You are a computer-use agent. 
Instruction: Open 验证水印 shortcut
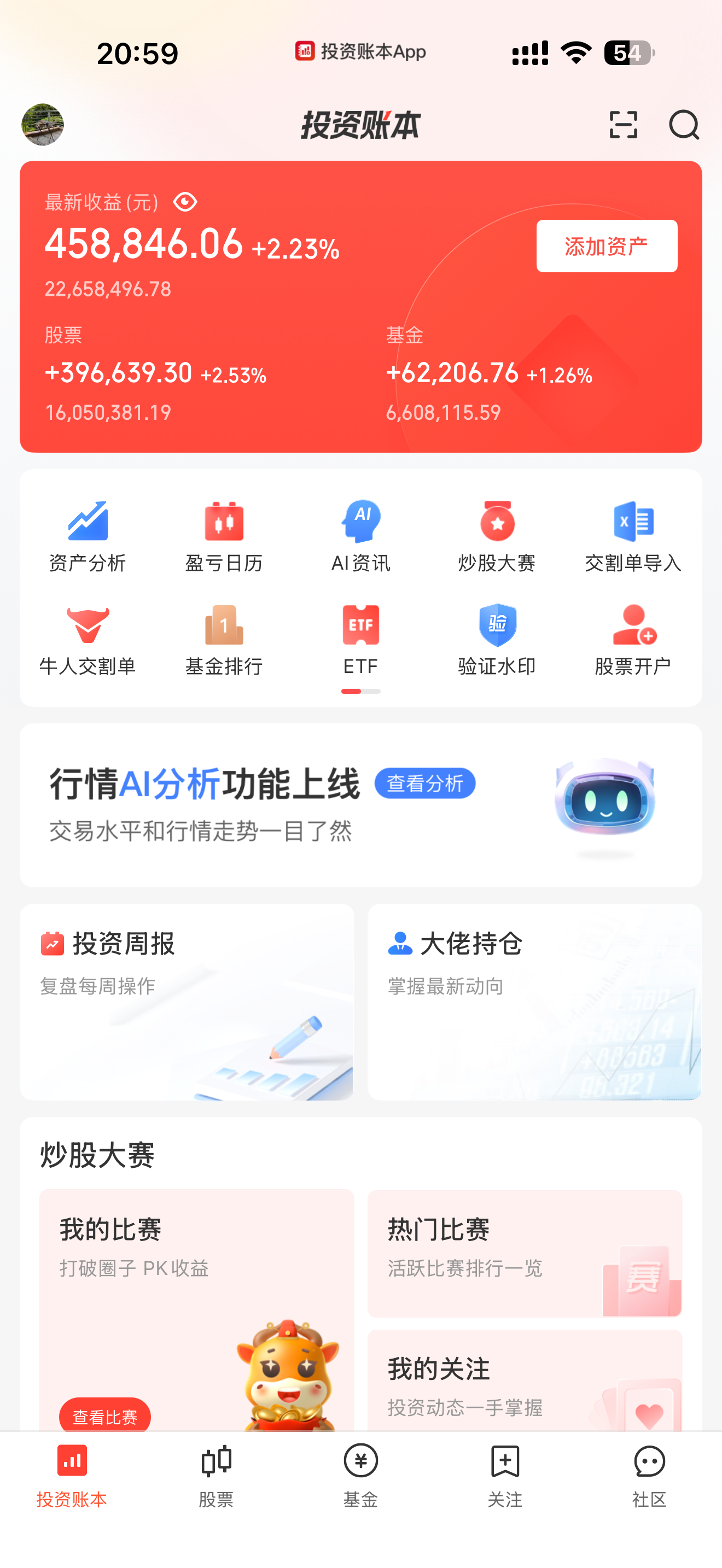pyautogui.click(x=497, y=640)
